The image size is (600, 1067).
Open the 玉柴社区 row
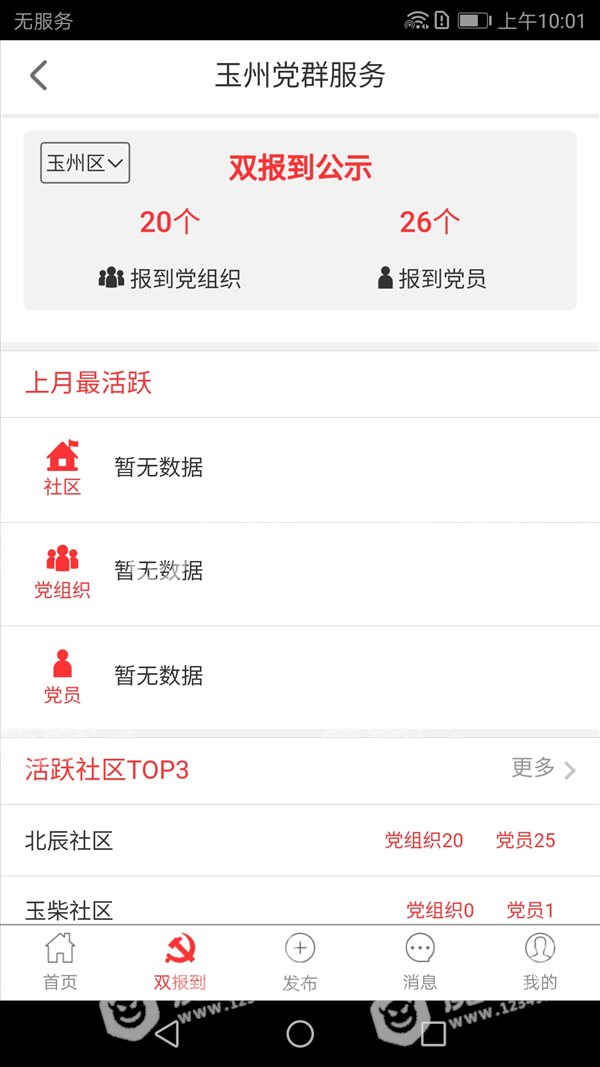click(300, 901)
